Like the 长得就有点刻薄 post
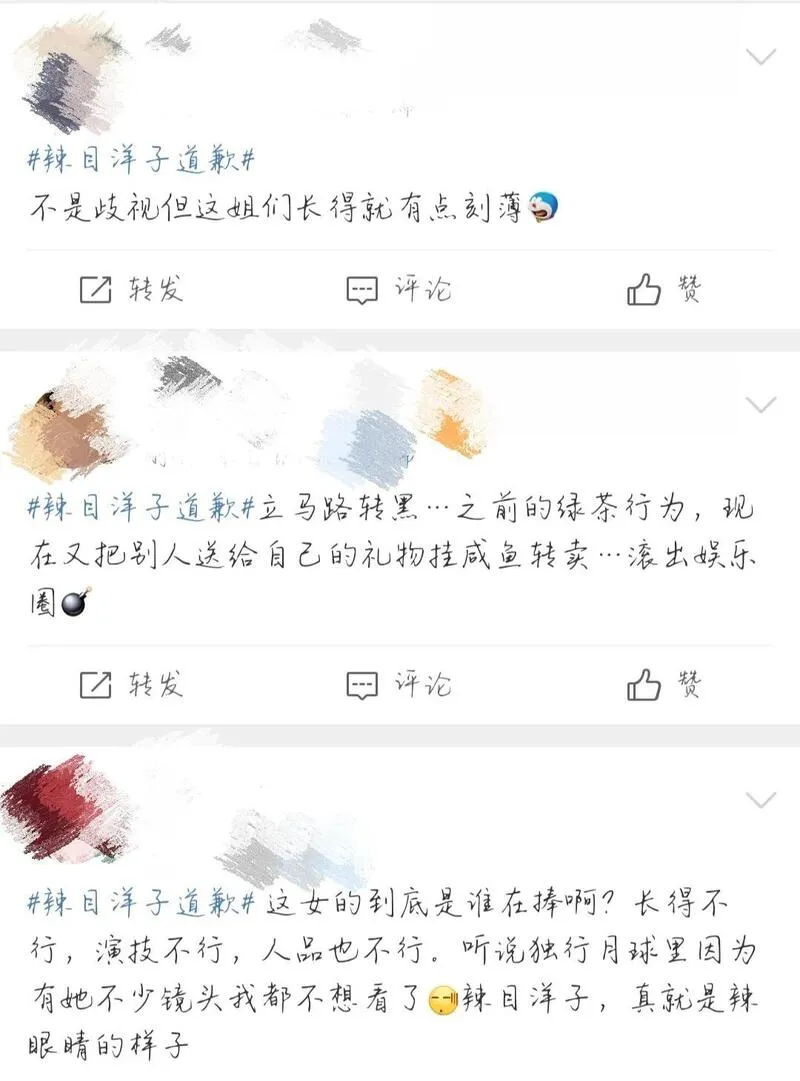 click(x=664, y=289)
